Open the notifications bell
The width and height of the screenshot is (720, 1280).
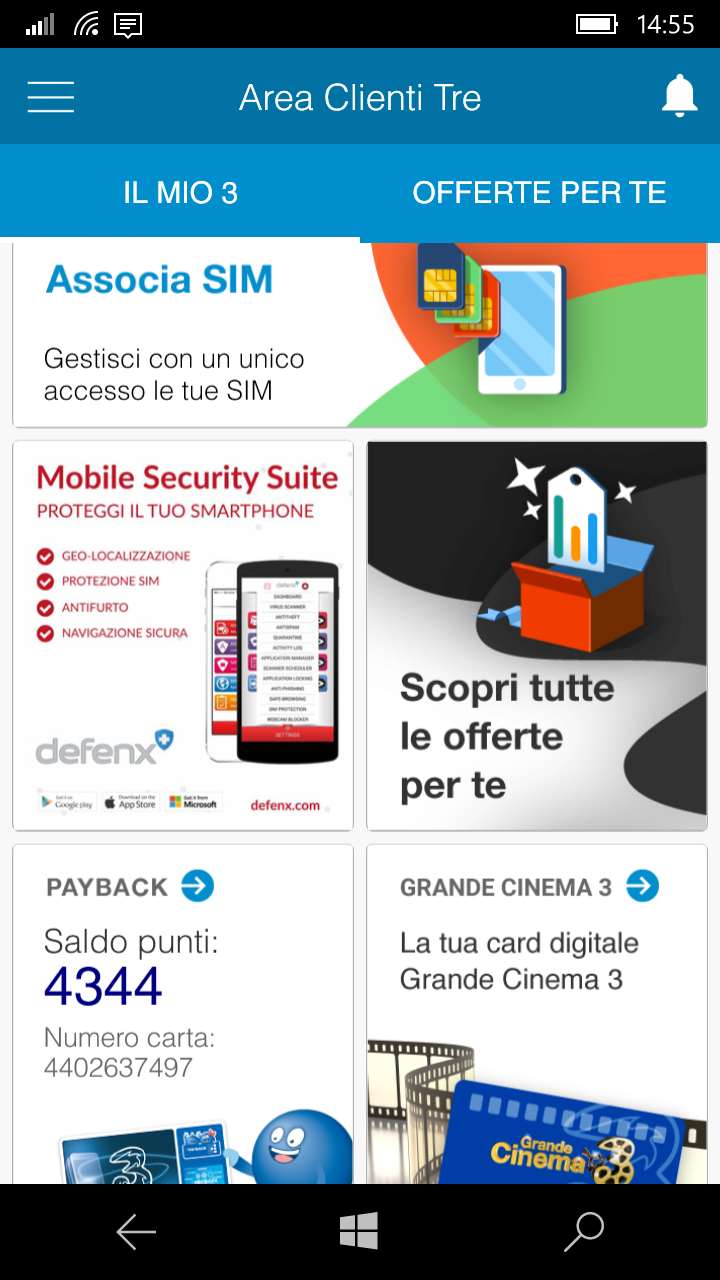coord(679,96)
